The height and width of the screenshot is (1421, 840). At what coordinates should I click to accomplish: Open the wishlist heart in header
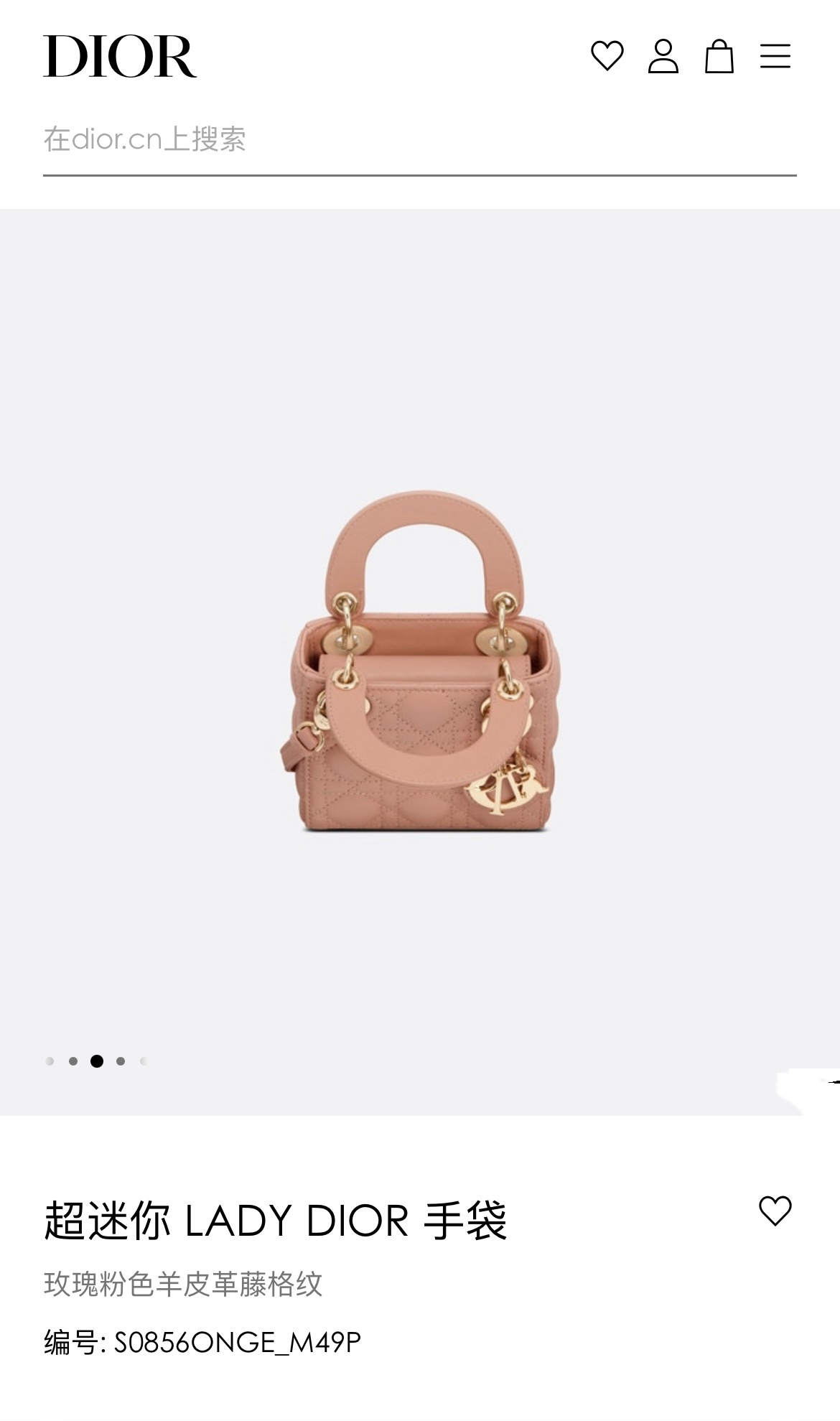(x=607, y=56)
